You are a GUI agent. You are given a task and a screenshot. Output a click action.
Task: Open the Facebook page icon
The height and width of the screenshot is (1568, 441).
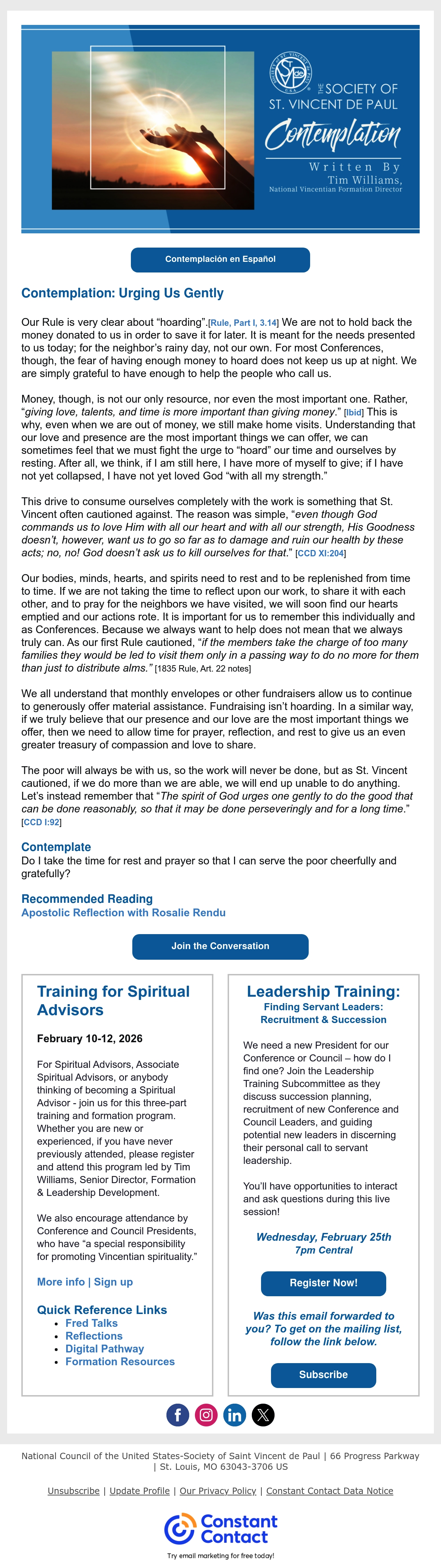[x=177, y=1415]
